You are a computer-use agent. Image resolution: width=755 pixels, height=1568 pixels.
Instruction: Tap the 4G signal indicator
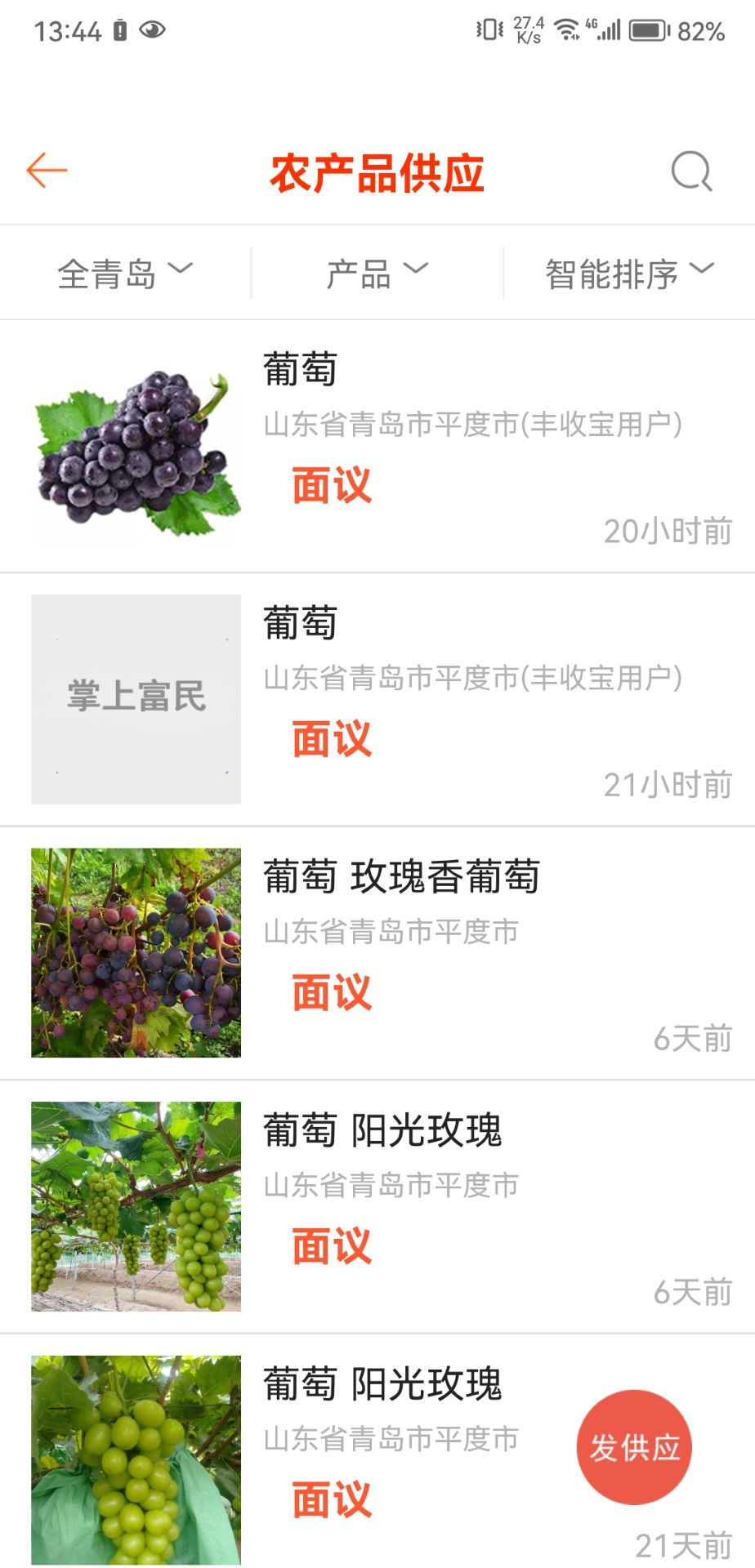pyautogui.click(x=606, y=30)
